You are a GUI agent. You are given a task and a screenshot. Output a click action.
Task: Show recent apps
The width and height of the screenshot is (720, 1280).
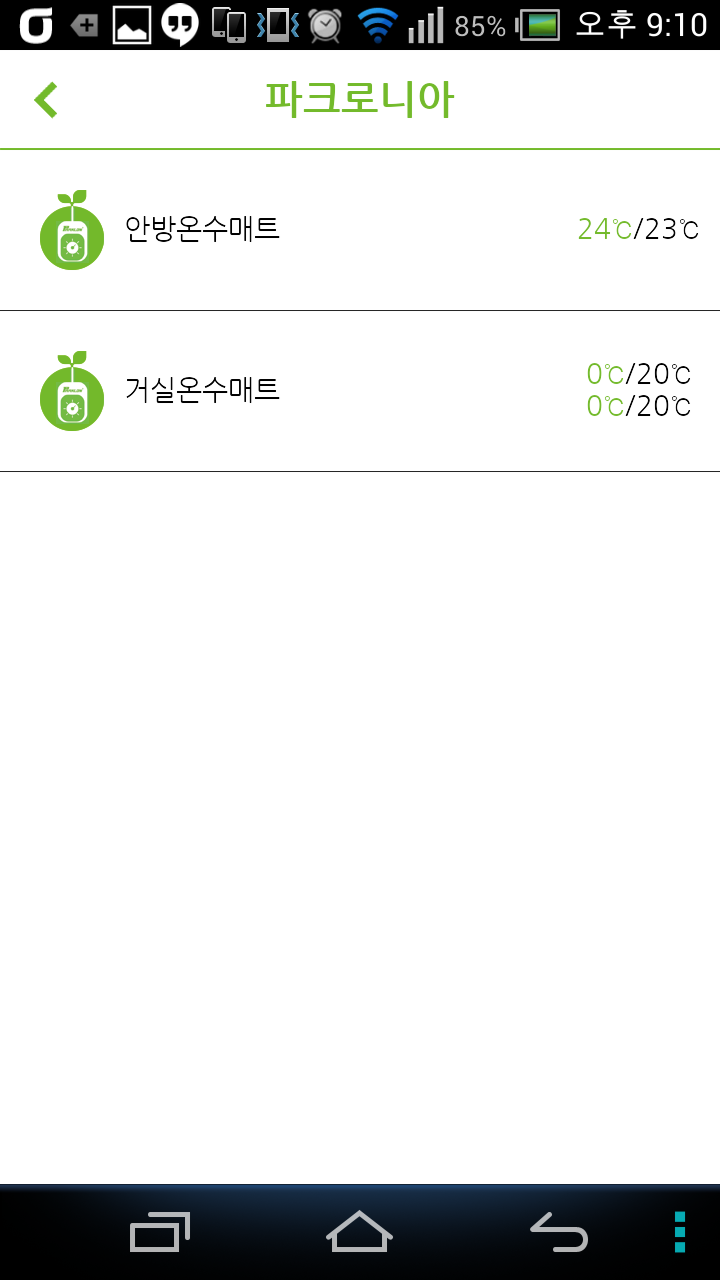(160, 1231)
